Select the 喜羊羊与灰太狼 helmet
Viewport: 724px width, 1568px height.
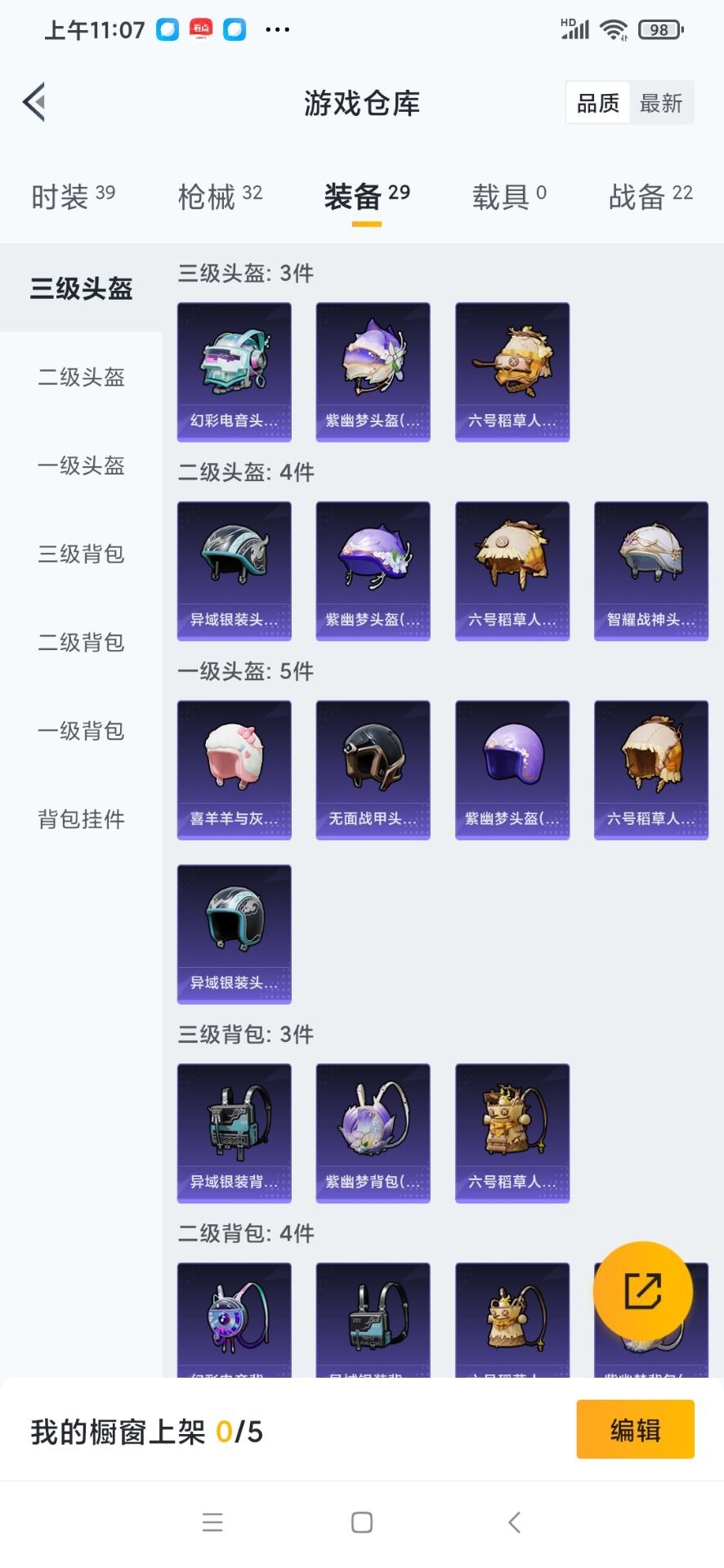click(235, 770)
